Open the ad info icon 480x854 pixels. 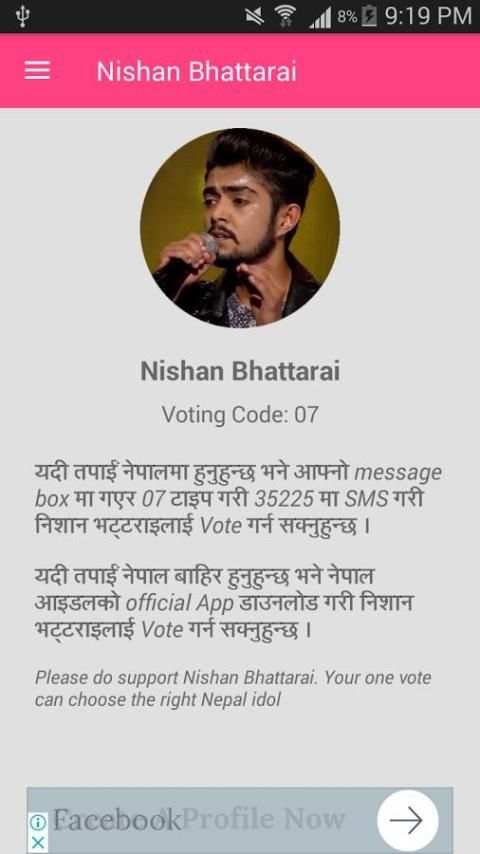click(x=38, y=822)
